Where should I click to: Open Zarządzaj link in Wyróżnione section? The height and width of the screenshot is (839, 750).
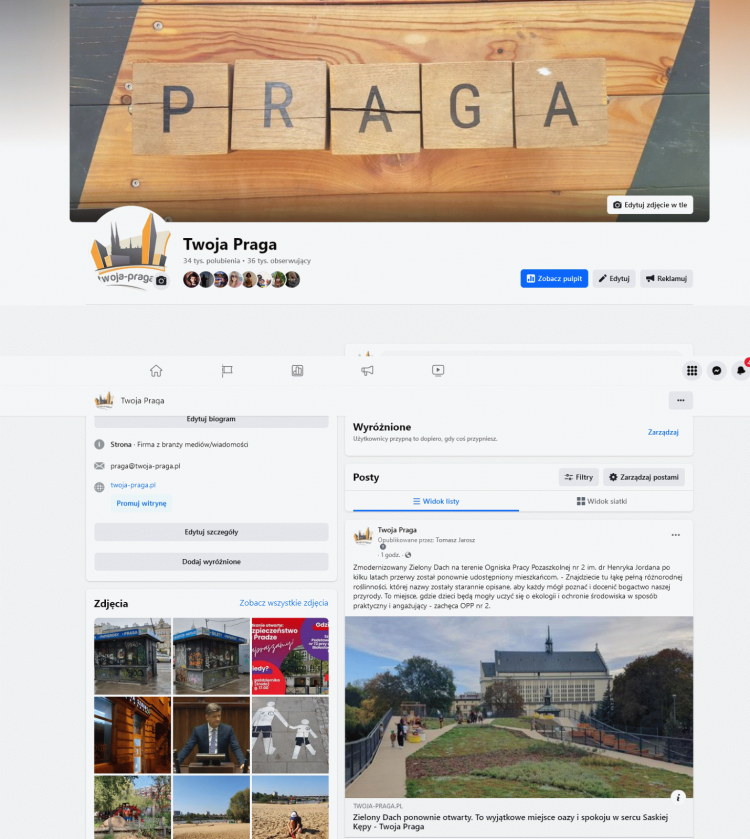pos(663,432)
